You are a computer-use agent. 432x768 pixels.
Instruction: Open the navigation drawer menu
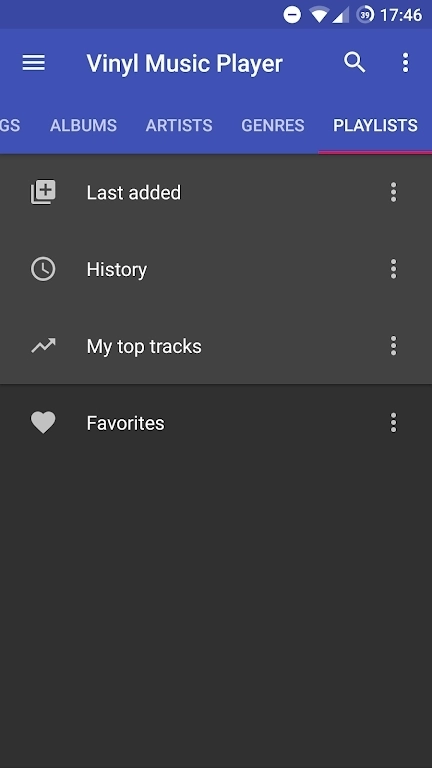pyautogui.click(x=34, y=63)
